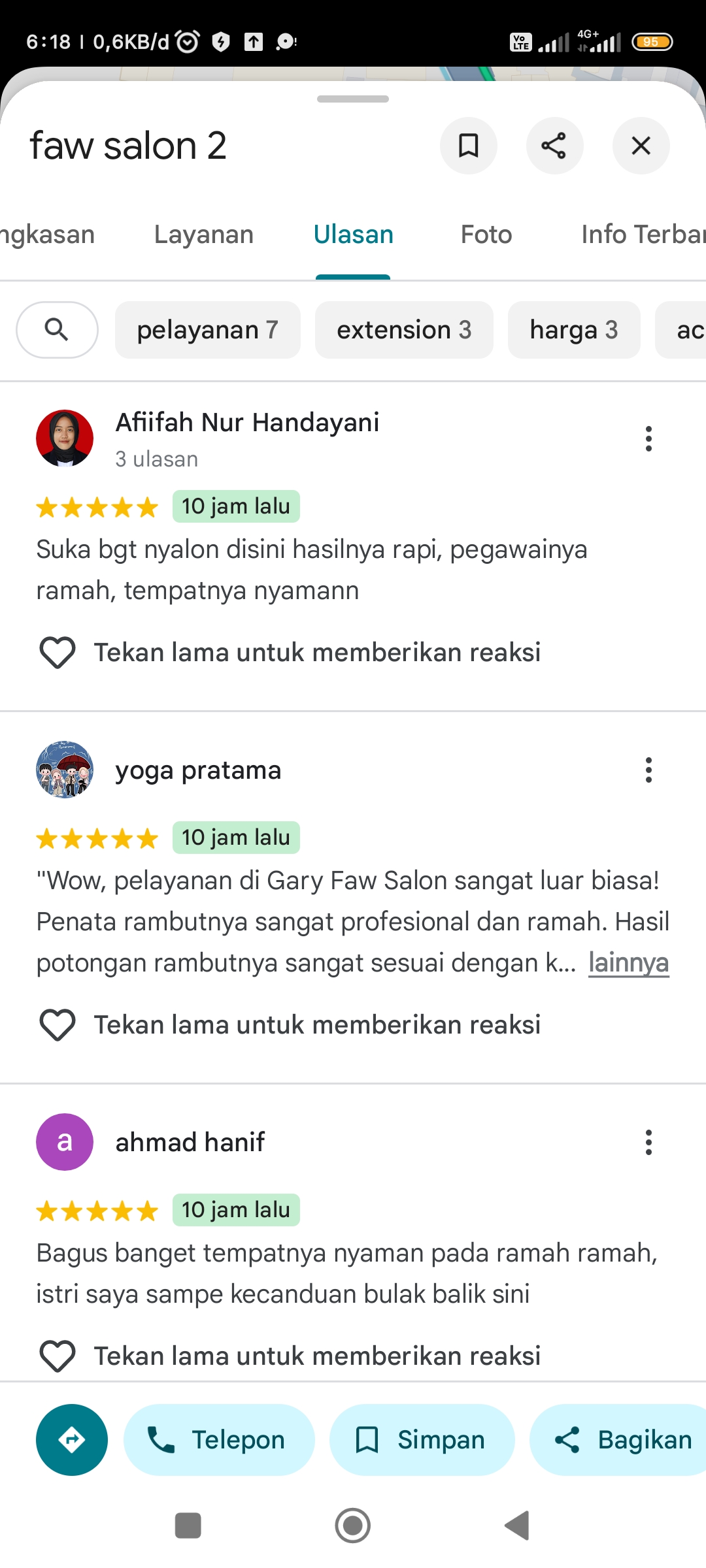This screenshot has width=706, height=1568.
Task: Open the Info Terbaru tab
Action: 643,235
